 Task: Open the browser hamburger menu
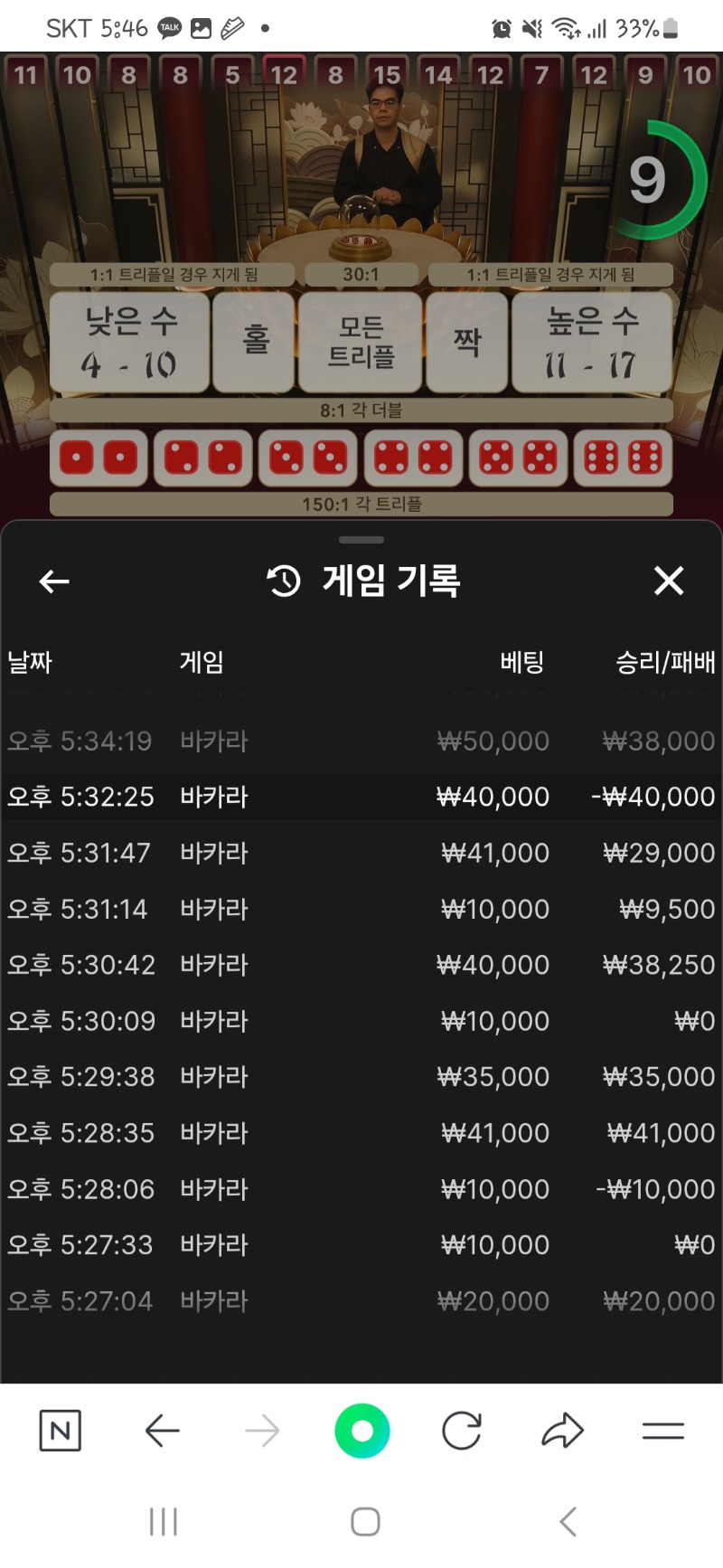(x=662, y=1431)
